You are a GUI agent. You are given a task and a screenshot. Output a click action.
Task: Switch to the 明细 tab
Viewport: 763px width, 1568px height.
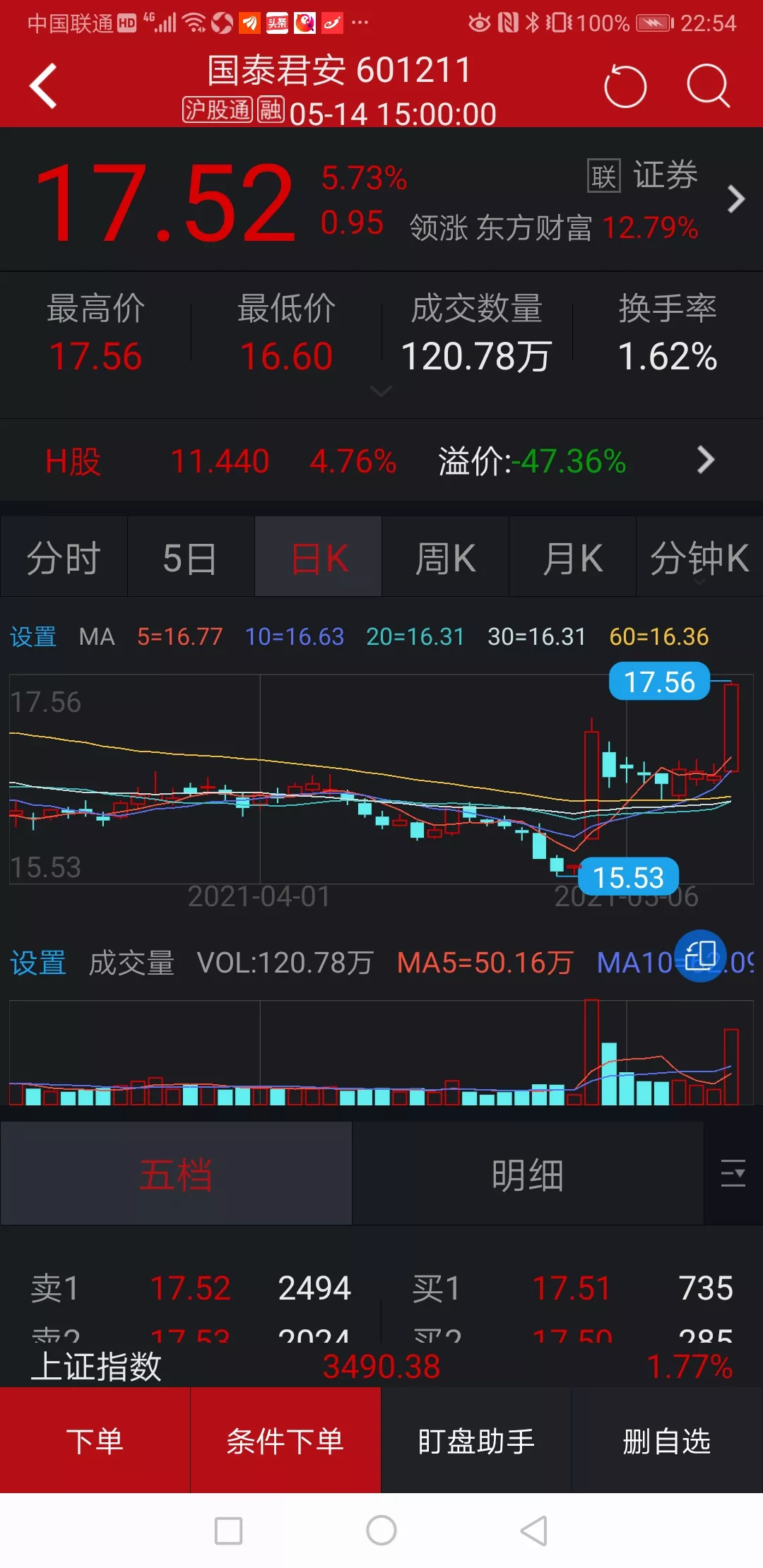[x=527, y=1175]
